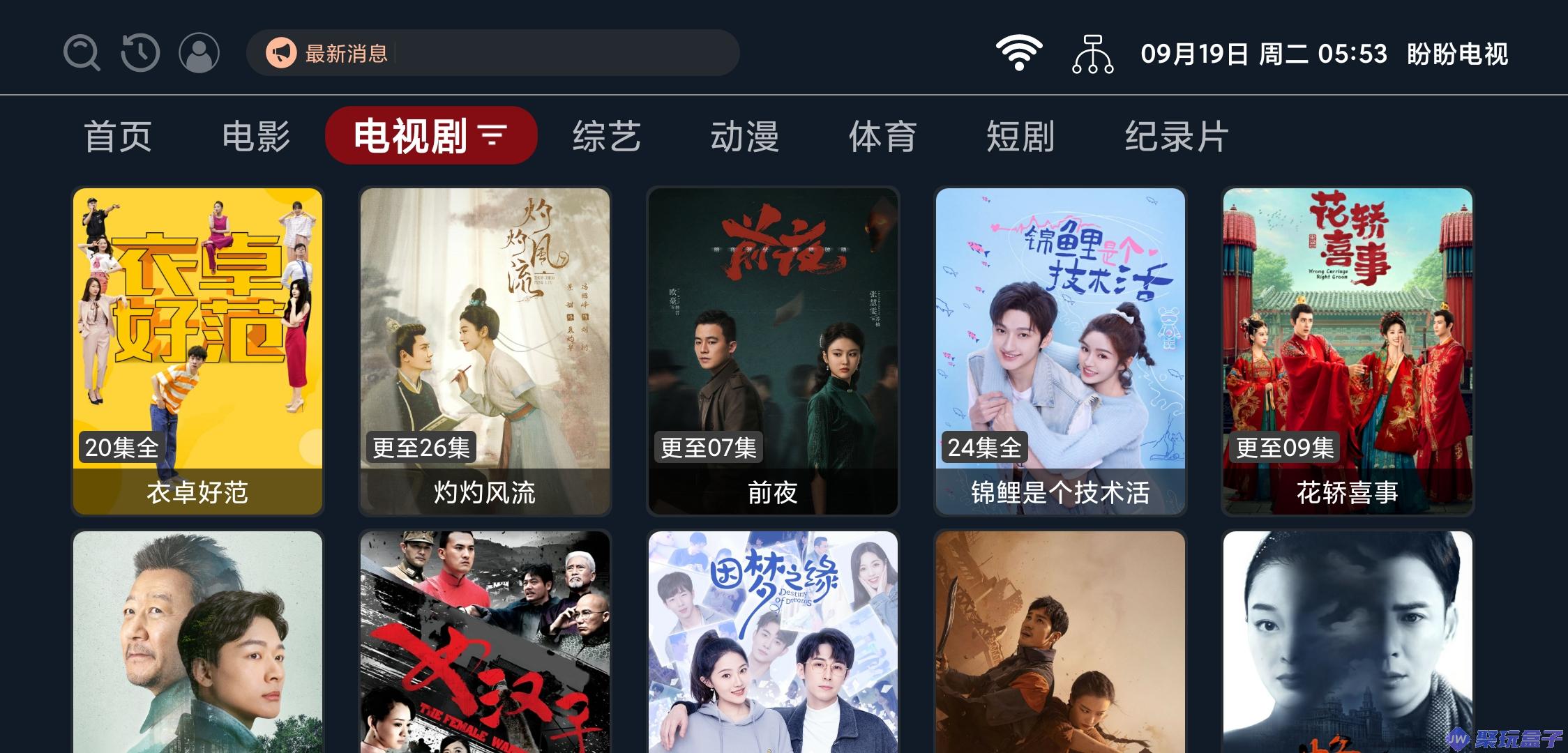Screen dimensions: 1568x753
Task: Open the filter on 电视剧 tab
Action: (x=492, y=135)
